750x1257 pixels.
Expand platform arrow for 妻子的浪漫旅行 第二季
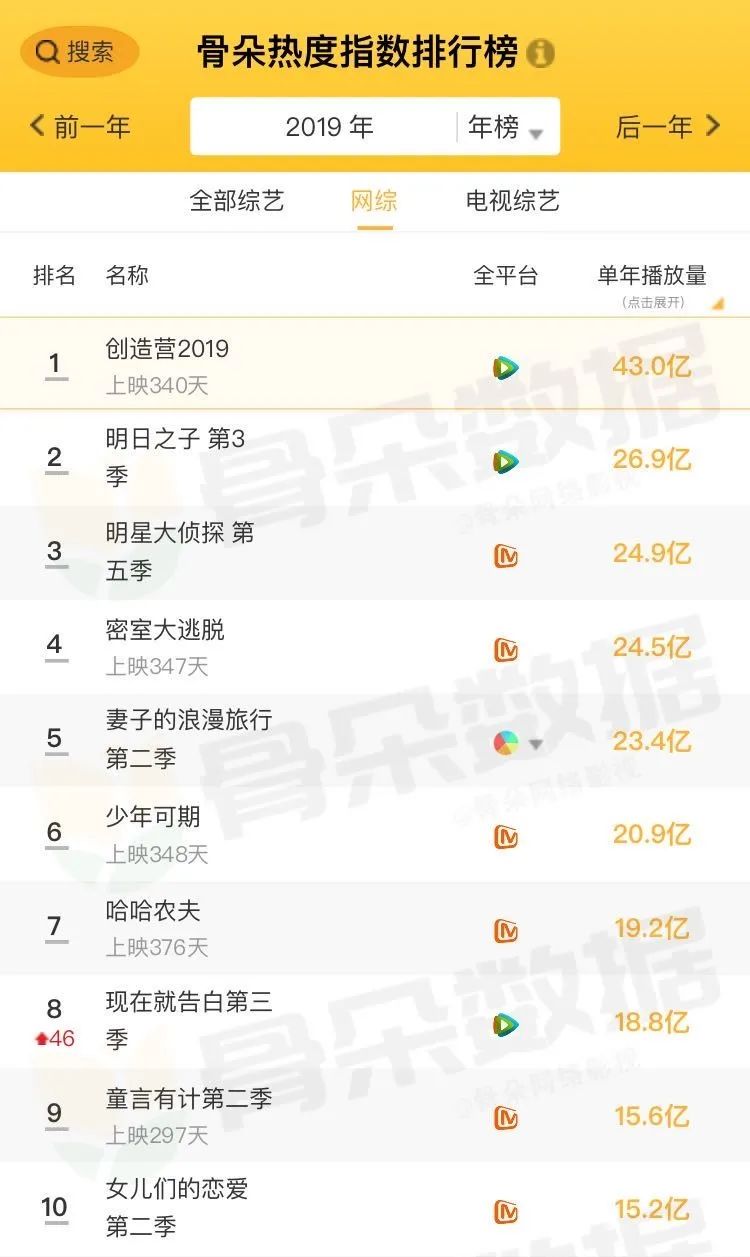click(x=536, y=744)
